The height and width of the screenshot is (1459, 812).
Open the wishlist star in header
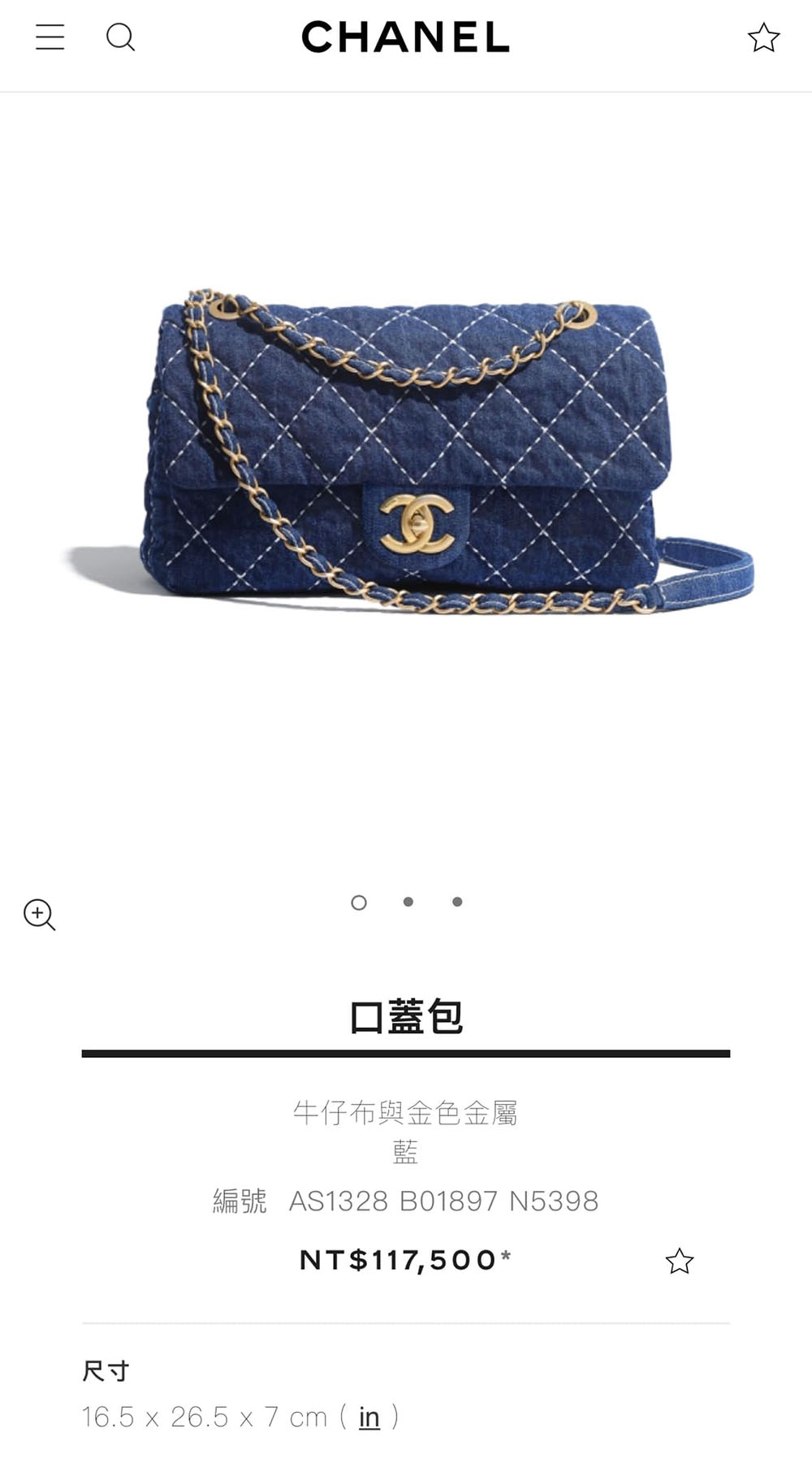[763, 37]
